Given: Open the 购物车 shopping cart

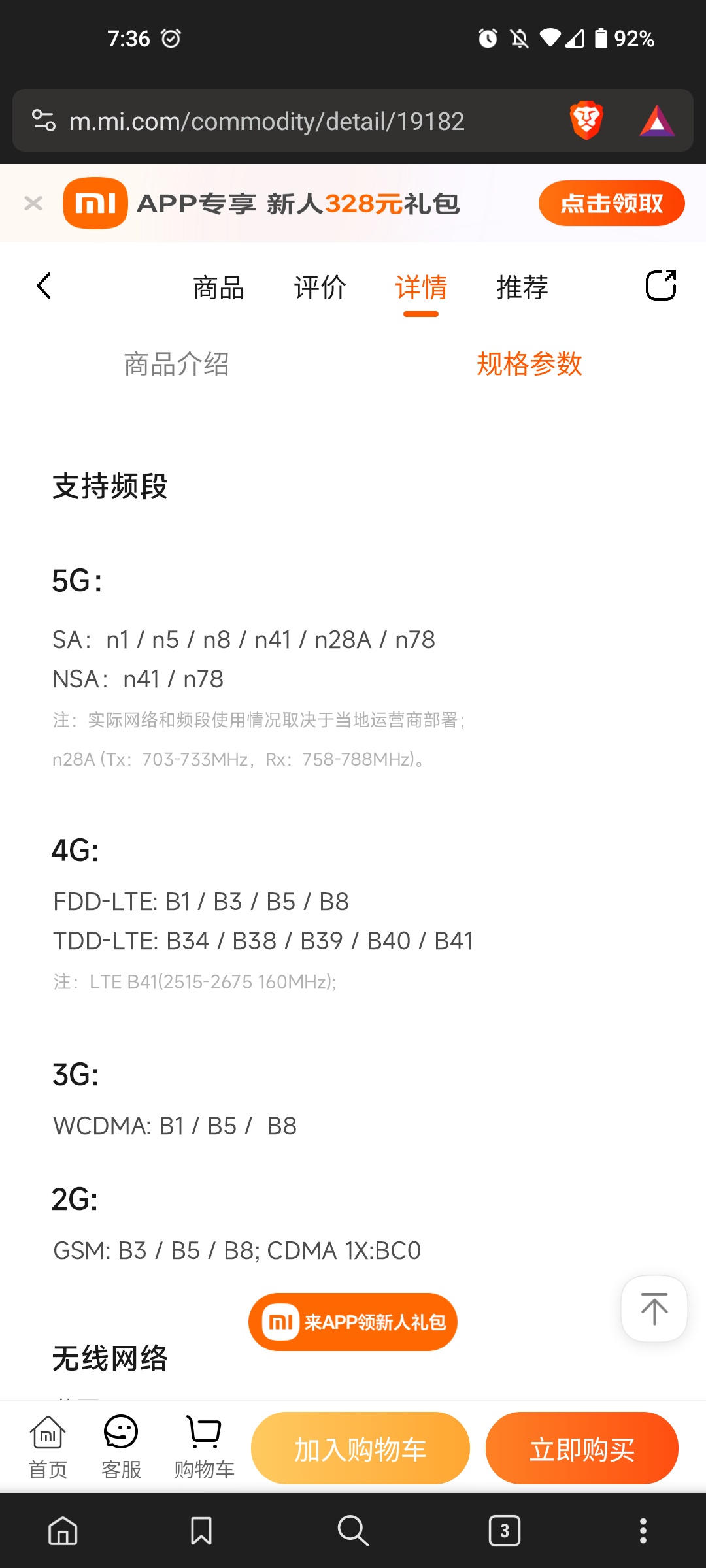Looking at the screenshot, I should pyautogui.click(x=204, y=1446).
